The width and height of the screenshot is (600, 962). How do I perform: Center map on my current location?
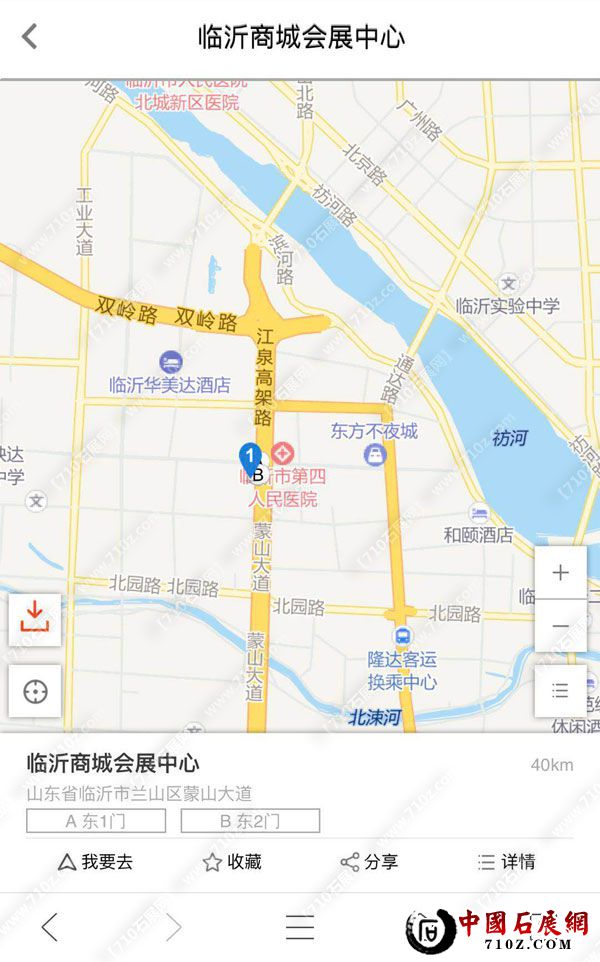click(35, 690)
